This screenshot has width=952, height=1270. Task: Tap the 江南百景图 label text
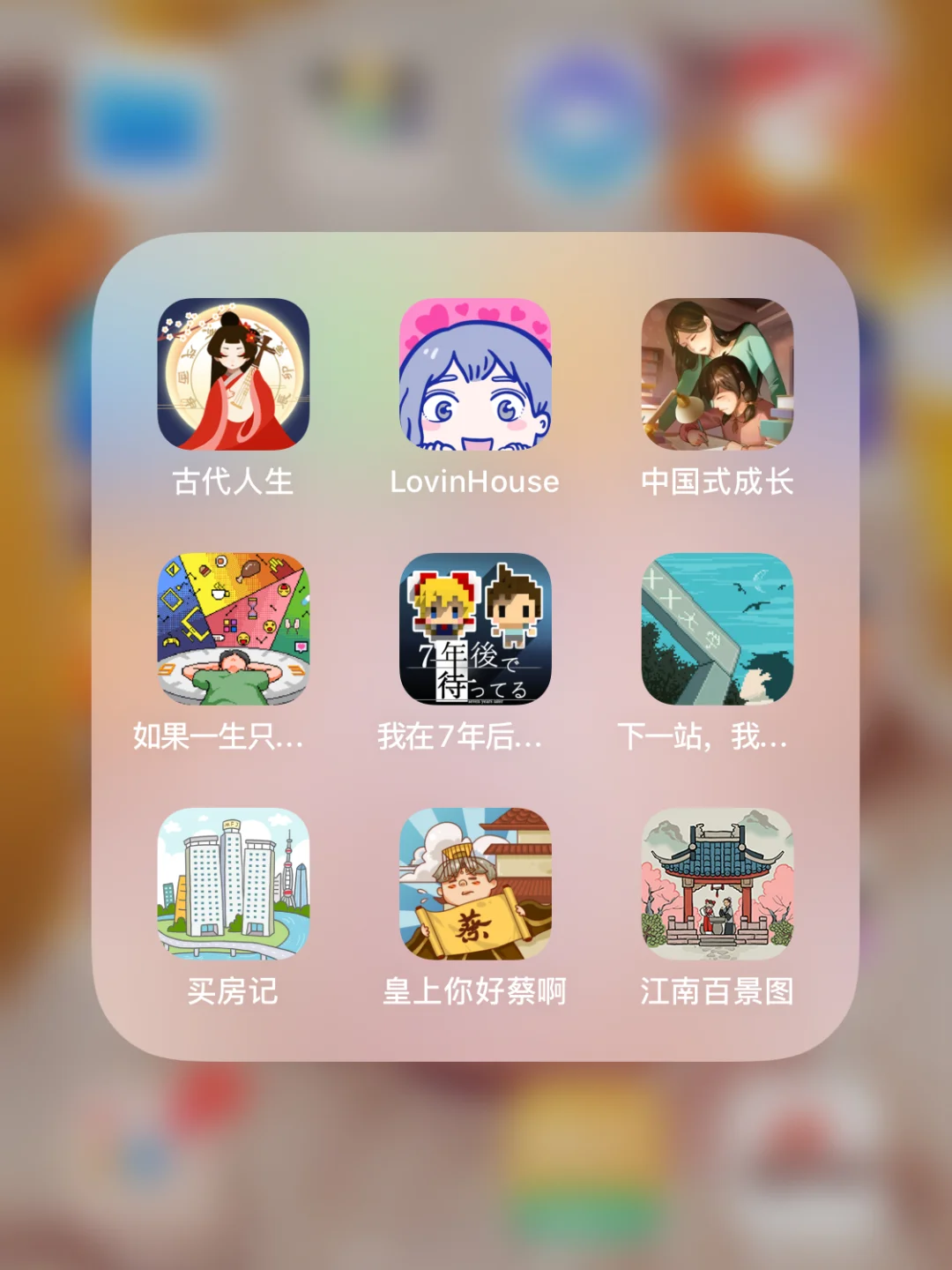tap(716, 990)
